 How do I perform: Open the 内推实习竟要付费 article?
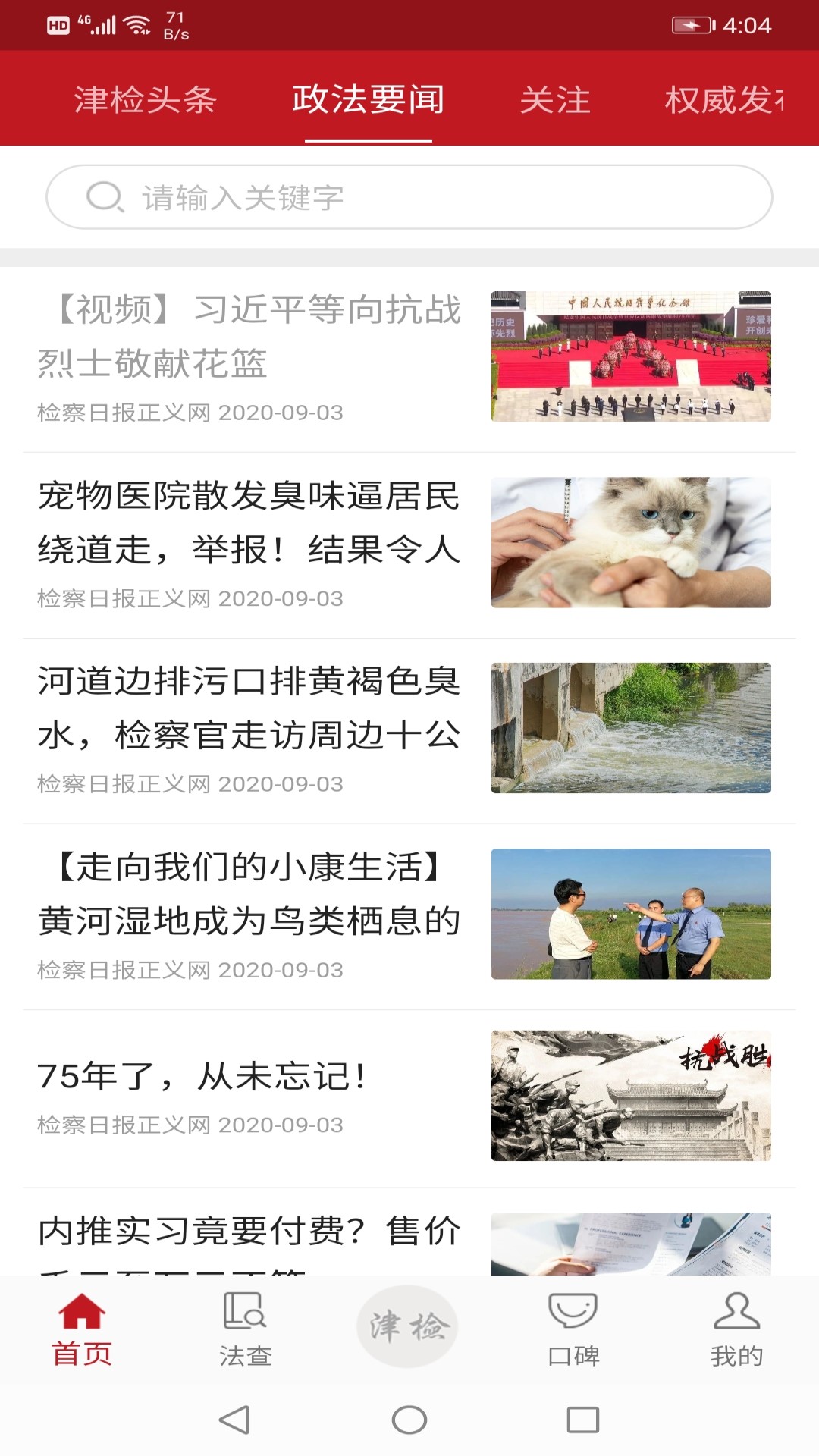coord(250,1232)
